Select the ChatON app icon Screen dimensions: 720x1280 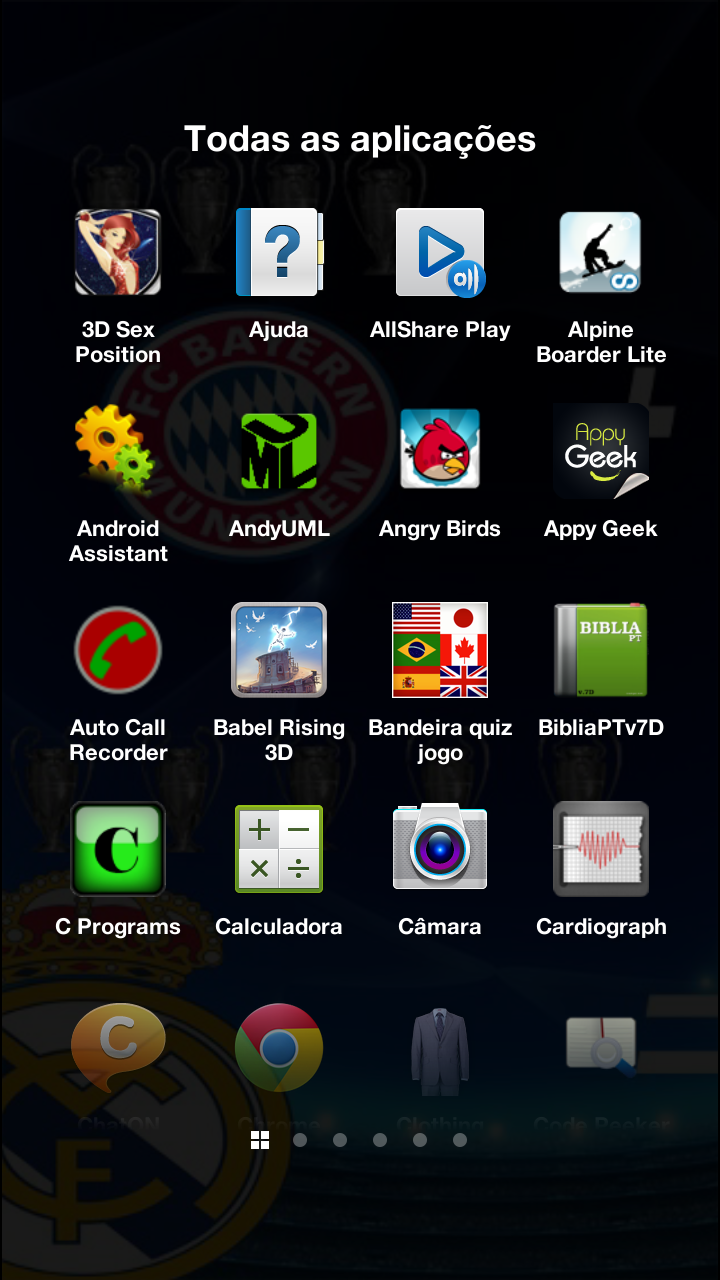(118, 1048)
